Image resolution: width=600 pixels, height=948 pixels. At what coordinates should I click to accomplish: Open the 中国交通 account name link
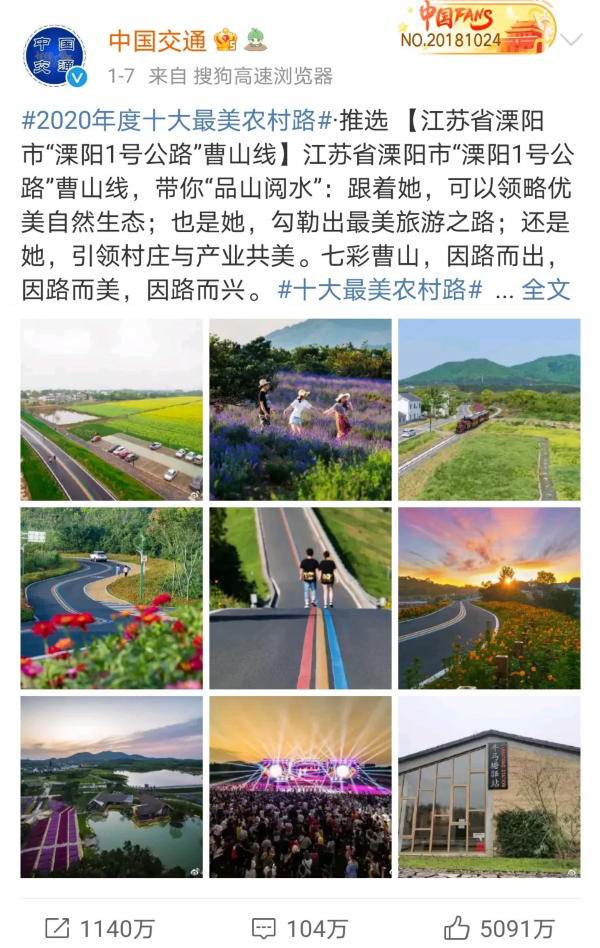tap(157, 41)
